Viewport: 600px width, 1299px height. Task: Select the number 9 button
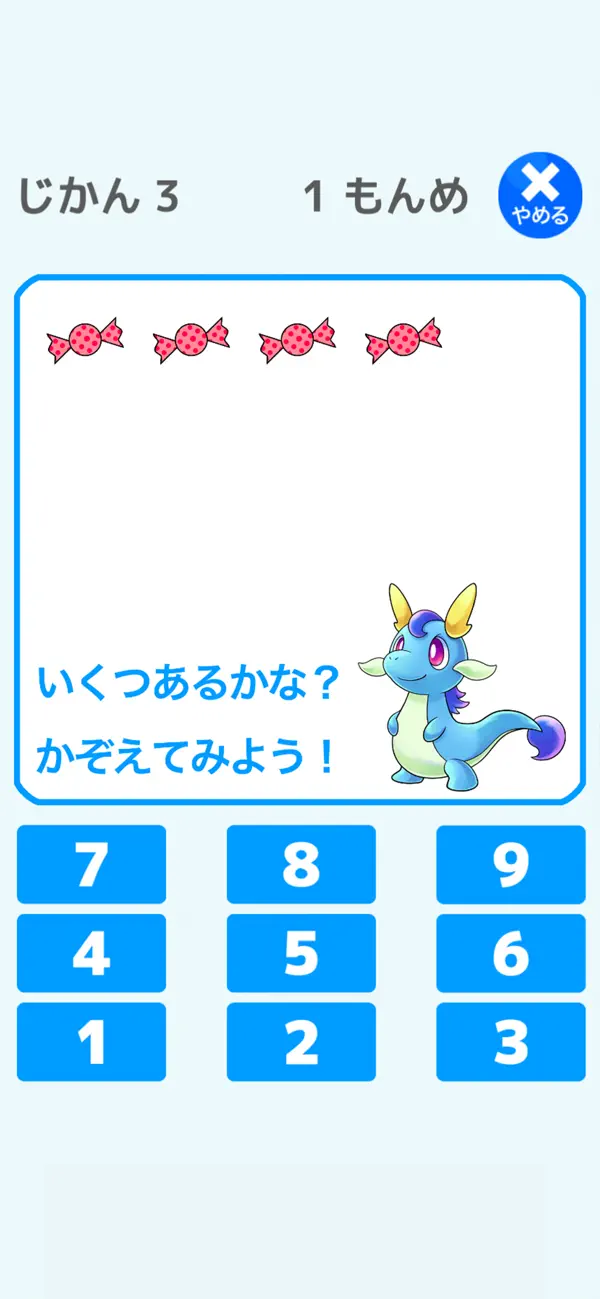click(x=510, y=864)
